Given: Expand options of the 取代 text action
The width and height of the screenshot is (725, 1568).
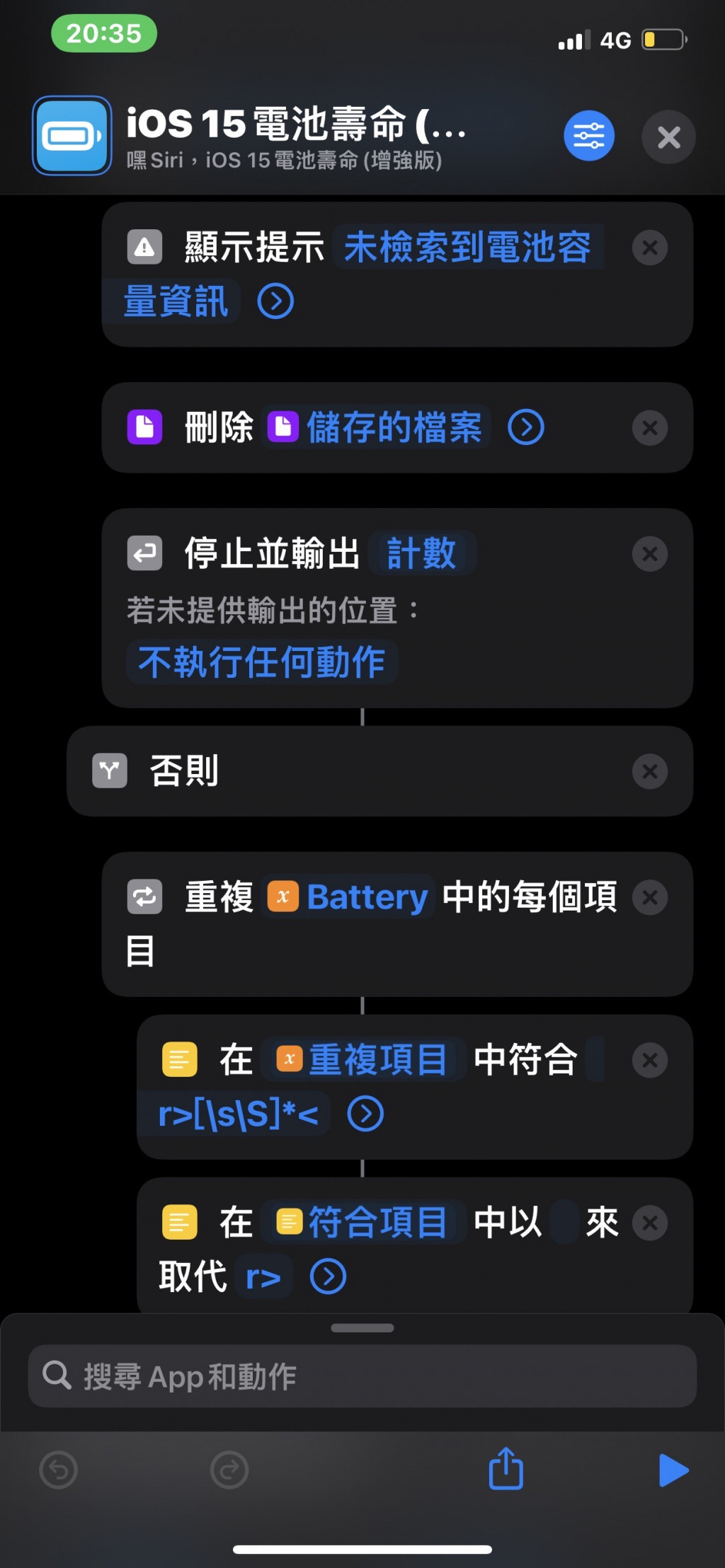Looking at the screenshot, I should coord(329,1277).
